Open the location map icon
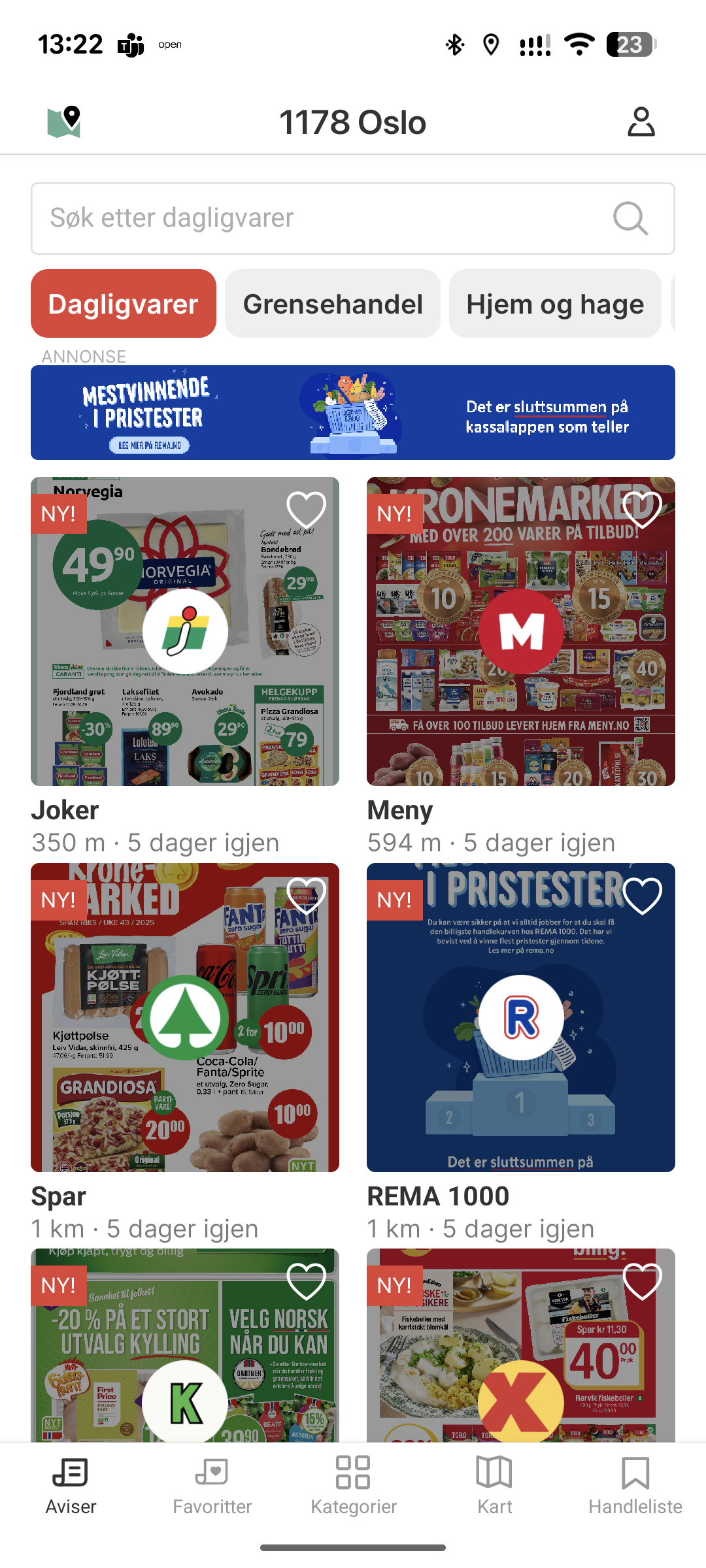 pyautogui.click(x=64, y=122)
